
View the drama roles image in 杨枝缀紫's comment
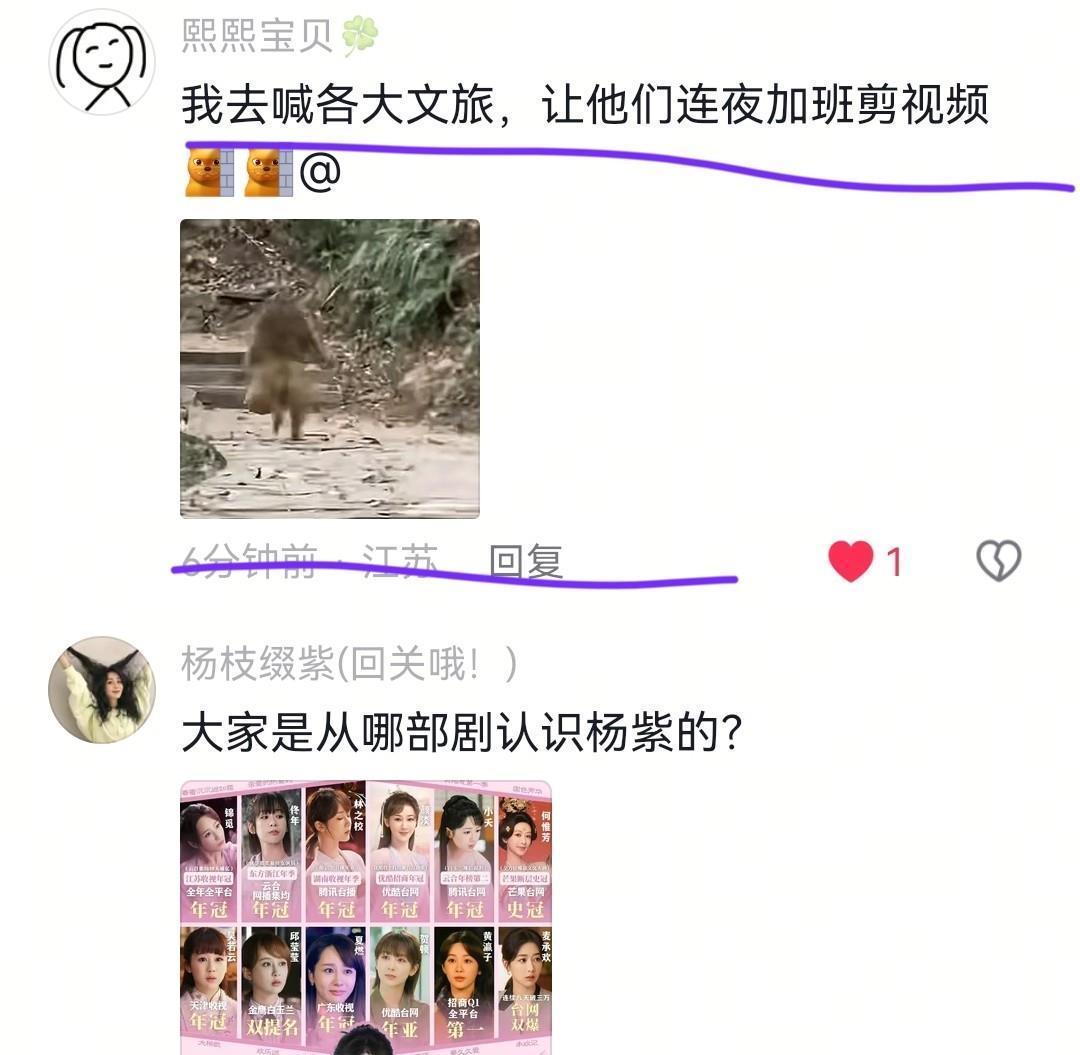pyautogui.click(x=365, y=915)
